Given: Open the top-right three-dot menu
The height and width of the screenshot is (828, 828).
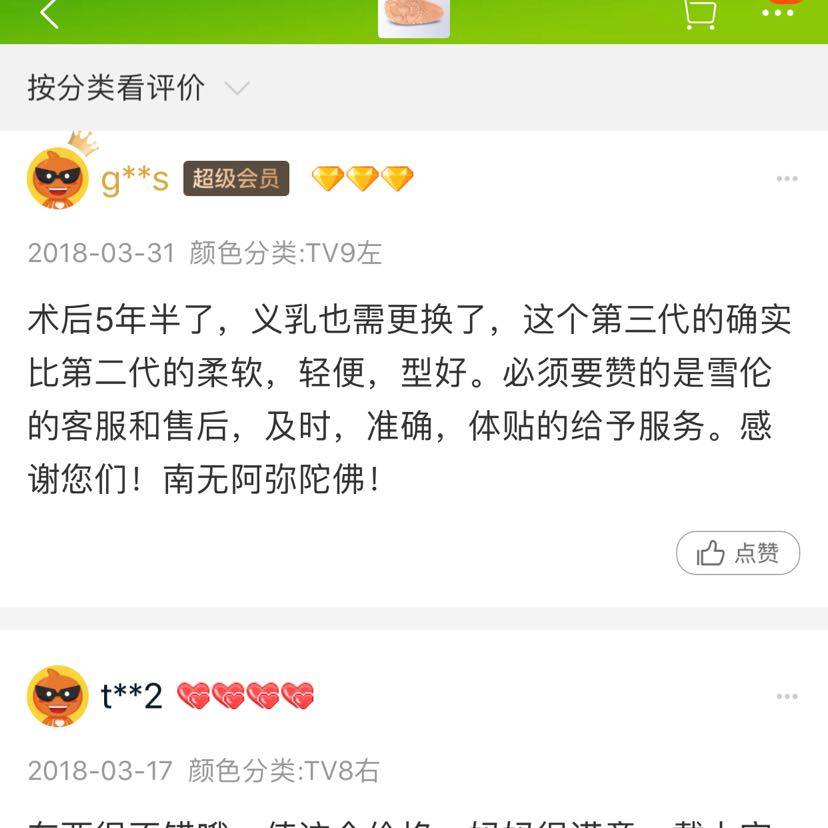Looking at the screenshot, I should coord(778,13).
